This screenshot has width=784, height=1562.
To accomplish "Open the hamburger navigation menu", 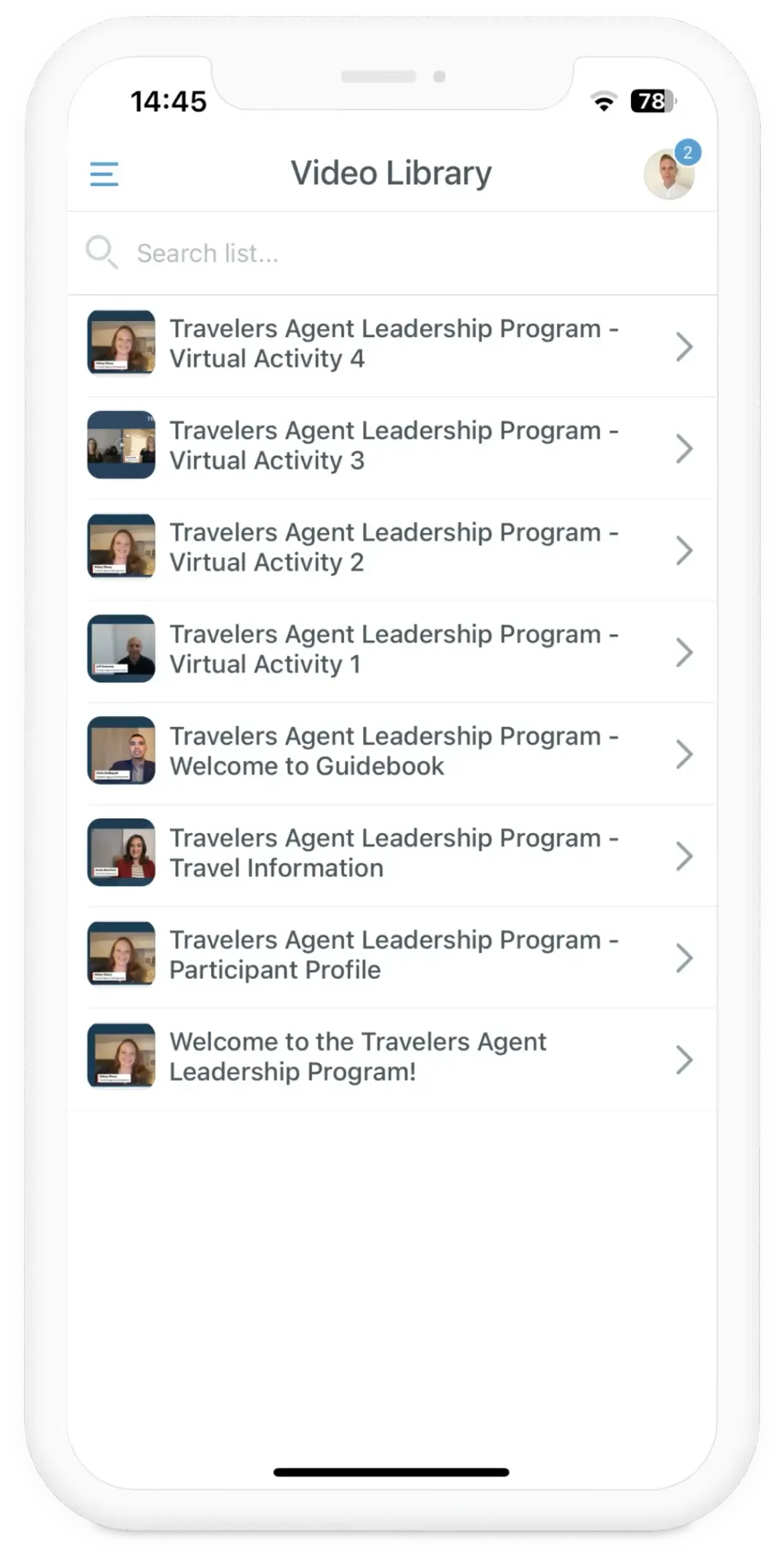I will pyautogui.click(x=104, y=174).
